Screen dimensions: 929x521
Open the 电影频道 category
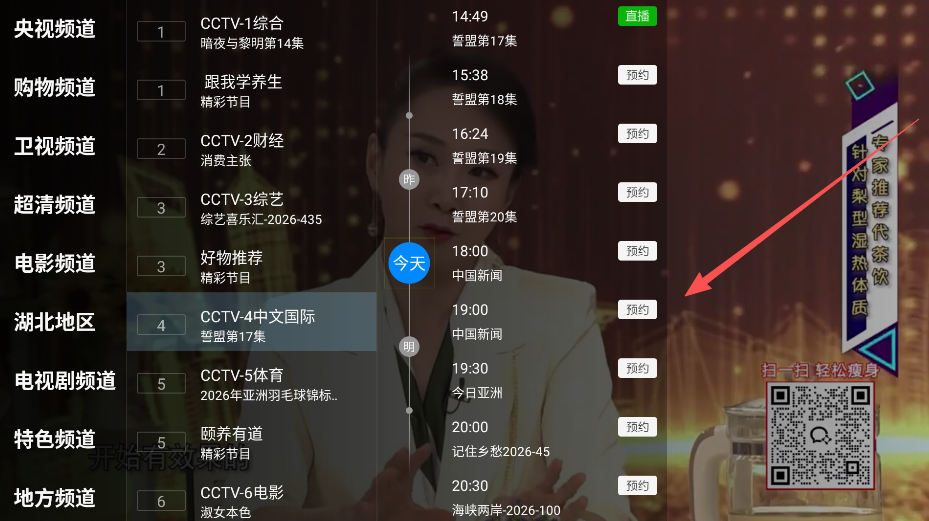click(55, 263)
